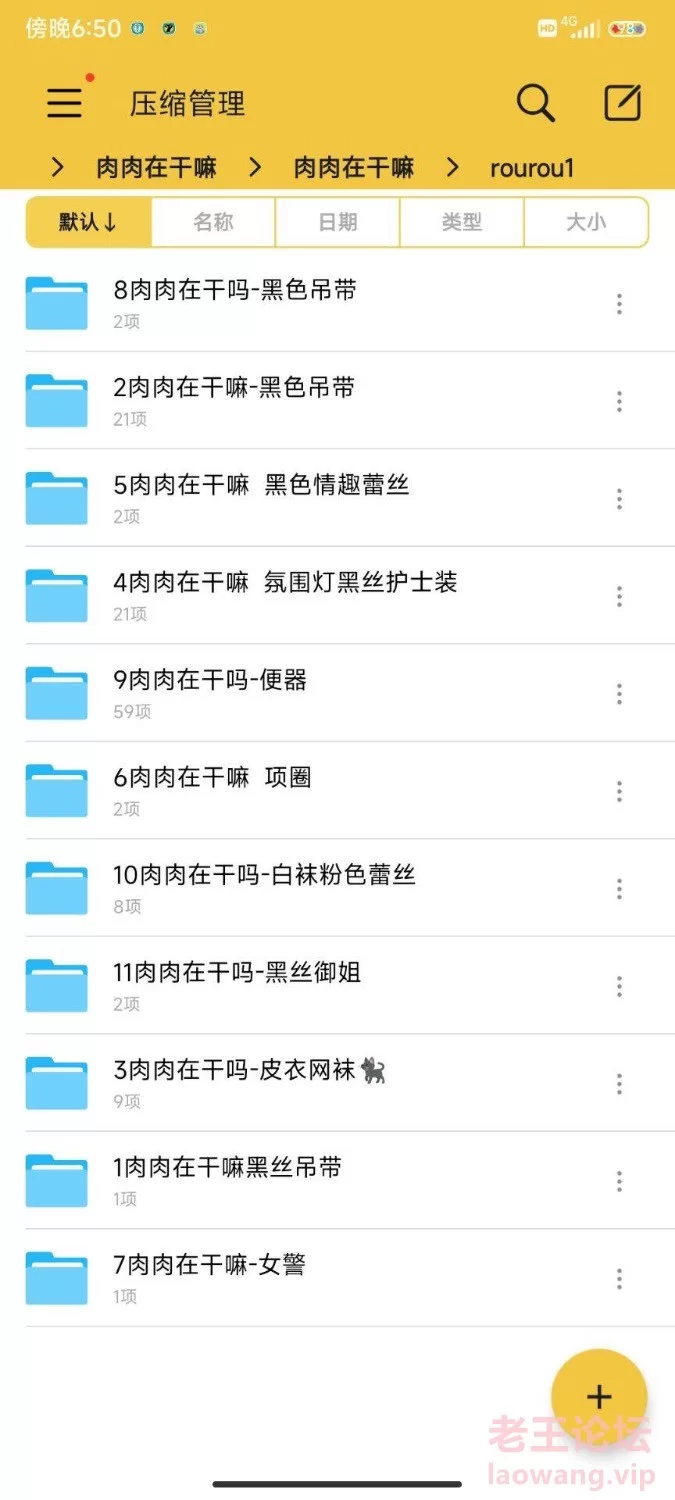Open folder 6肉肉在干嘛 项圈

337,790
